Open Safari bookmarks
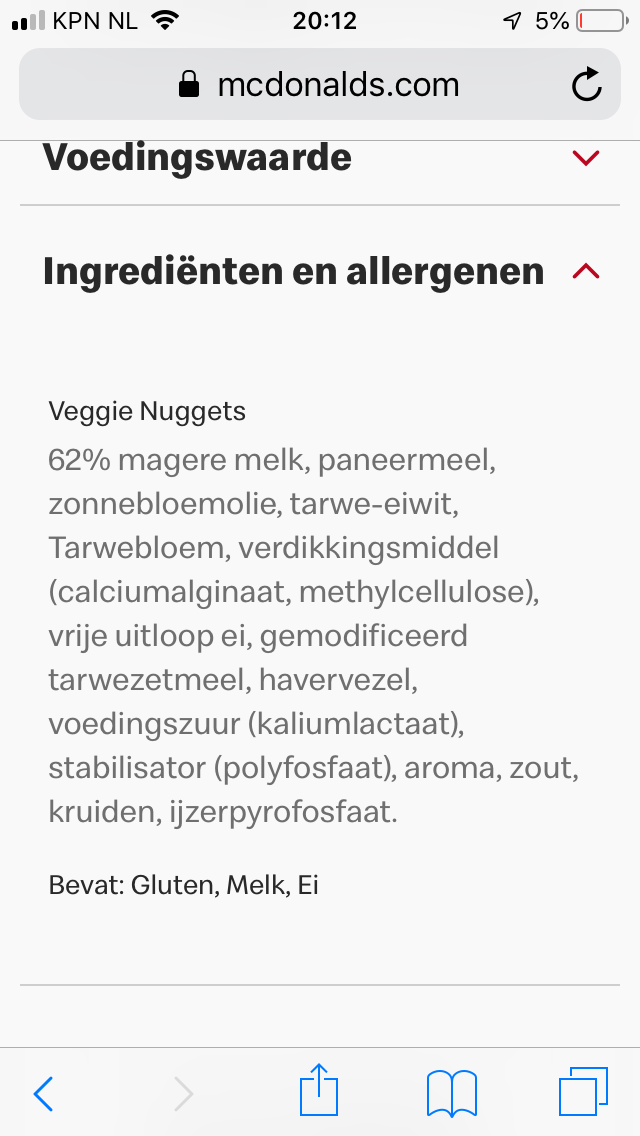Image resolution: width=640 pixels, height=1136 pixels. coord(452,1093)
